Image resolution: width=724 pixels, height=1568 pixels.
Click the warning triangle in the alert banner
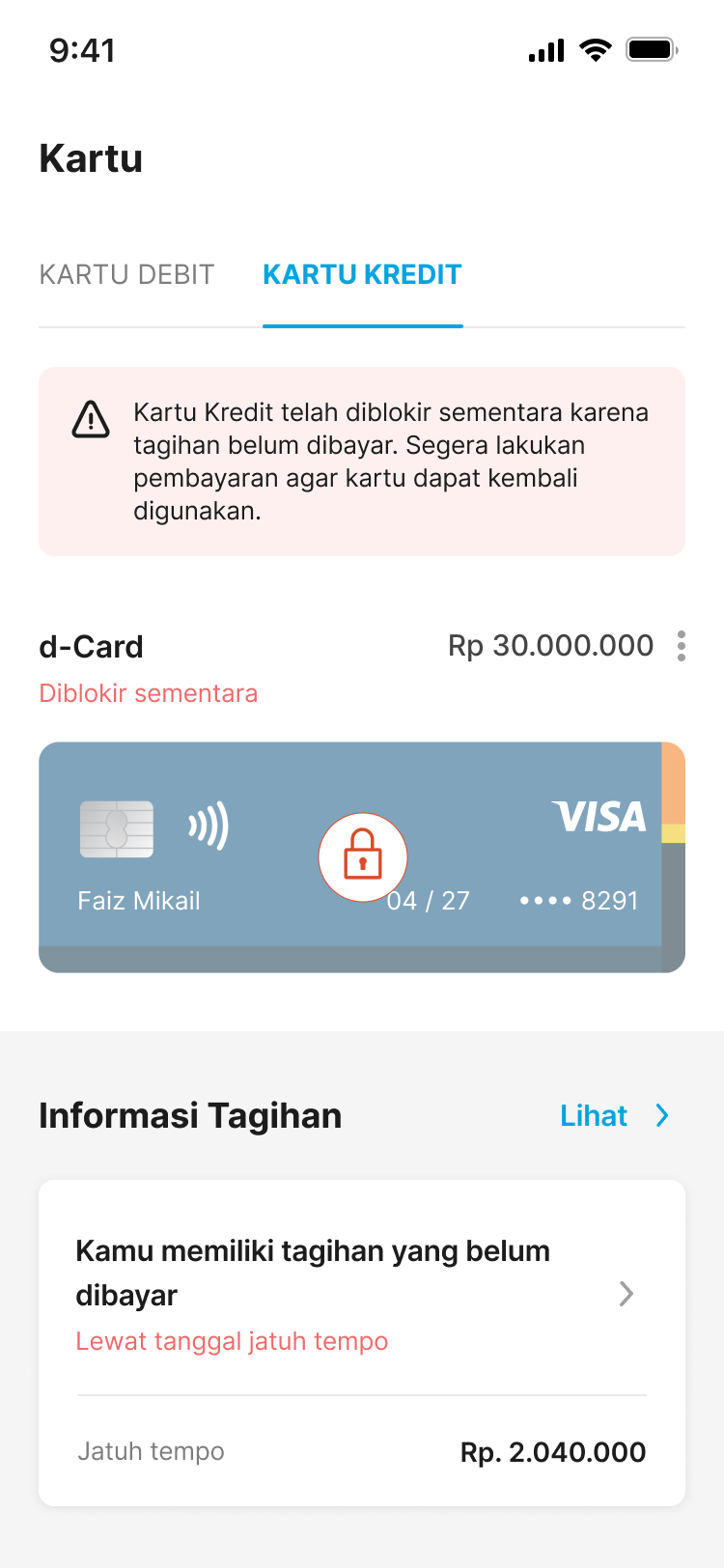[x=91, y=421]
